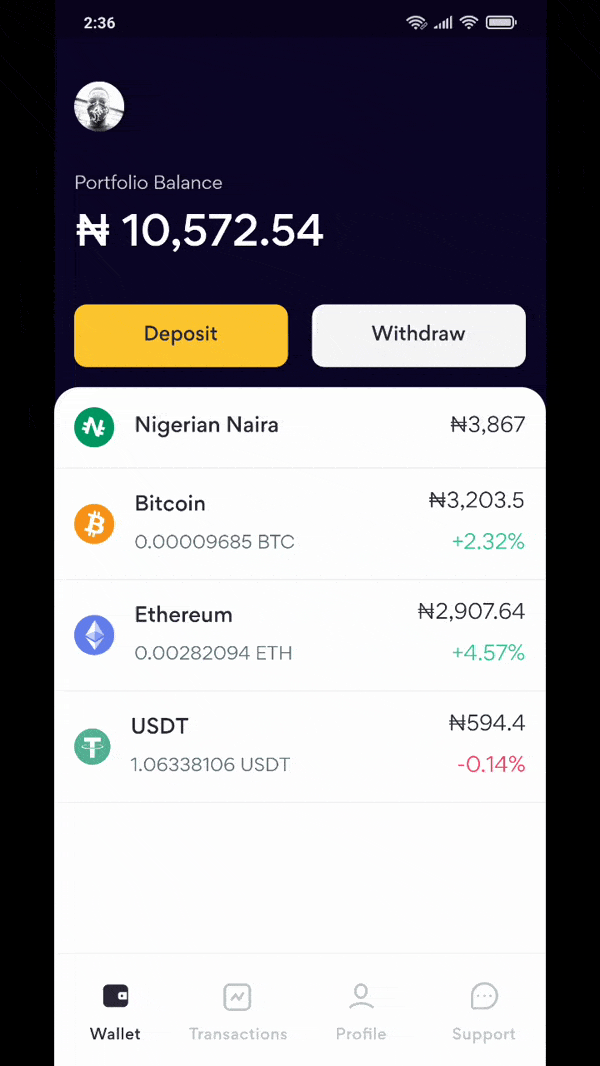Open the profile avatar picture

(99, 107)
